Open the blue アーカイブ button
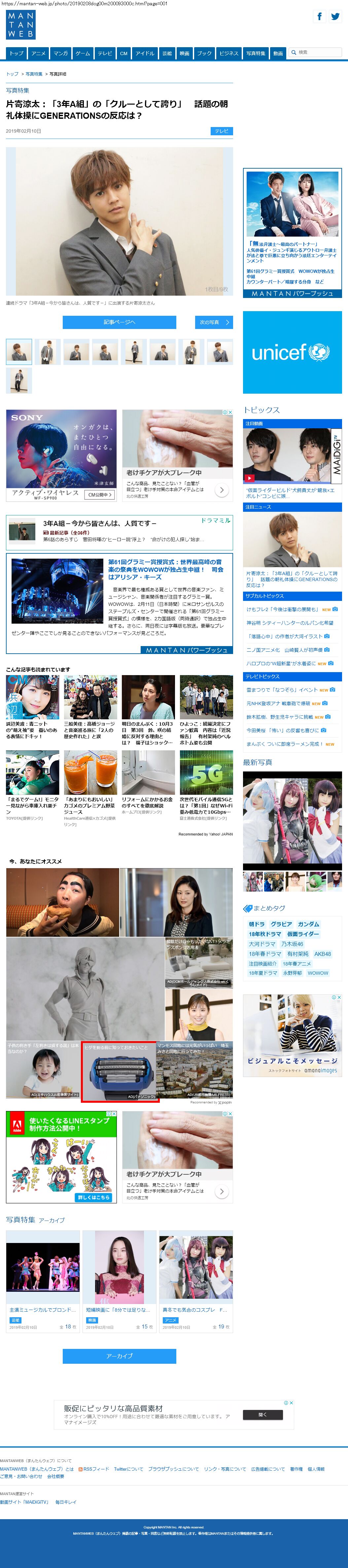The height and width of the screenshot is (1568, 348). coord(120,1356)
